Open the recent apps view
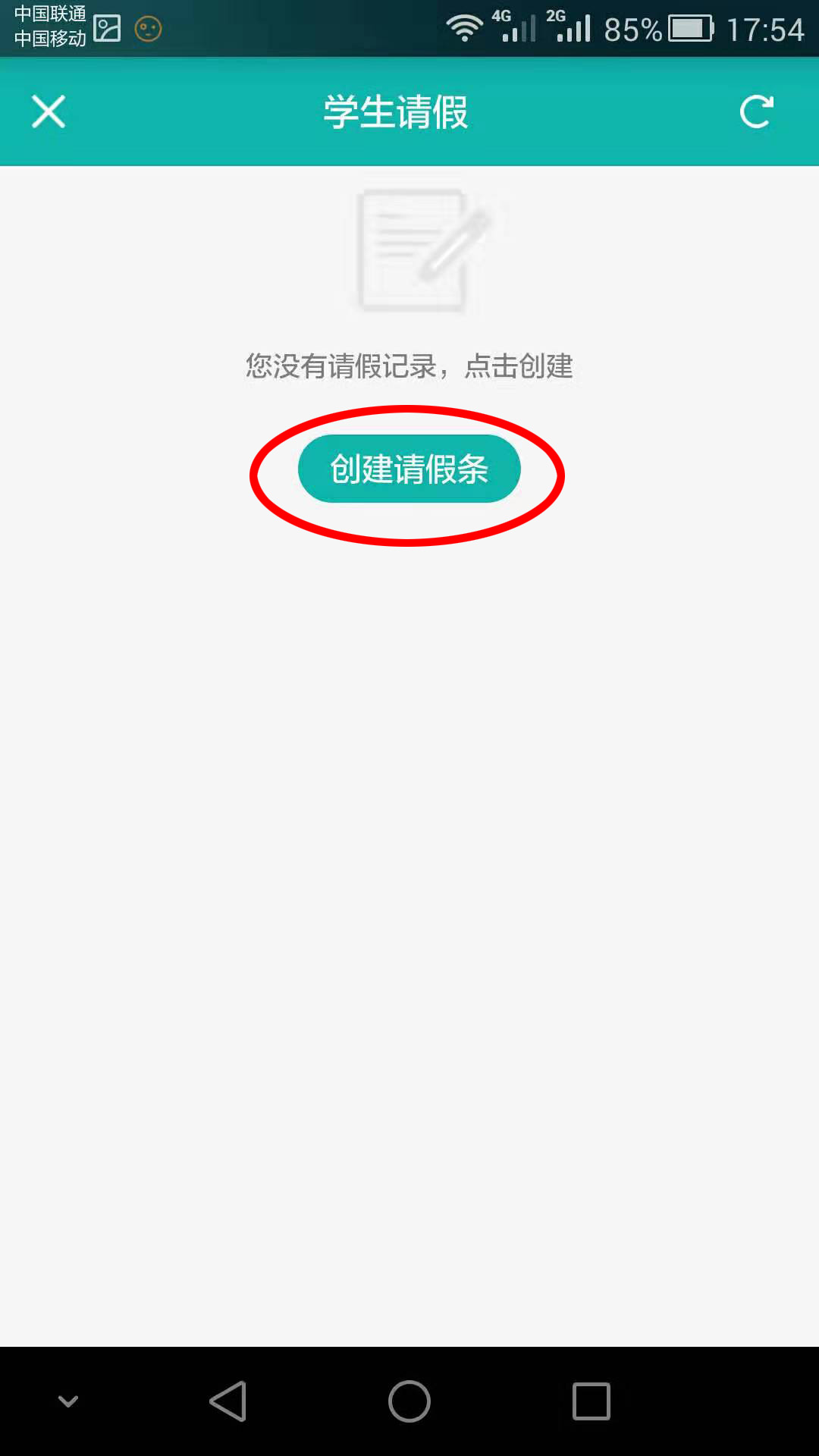819x1456 pixels. (591, 1401)
